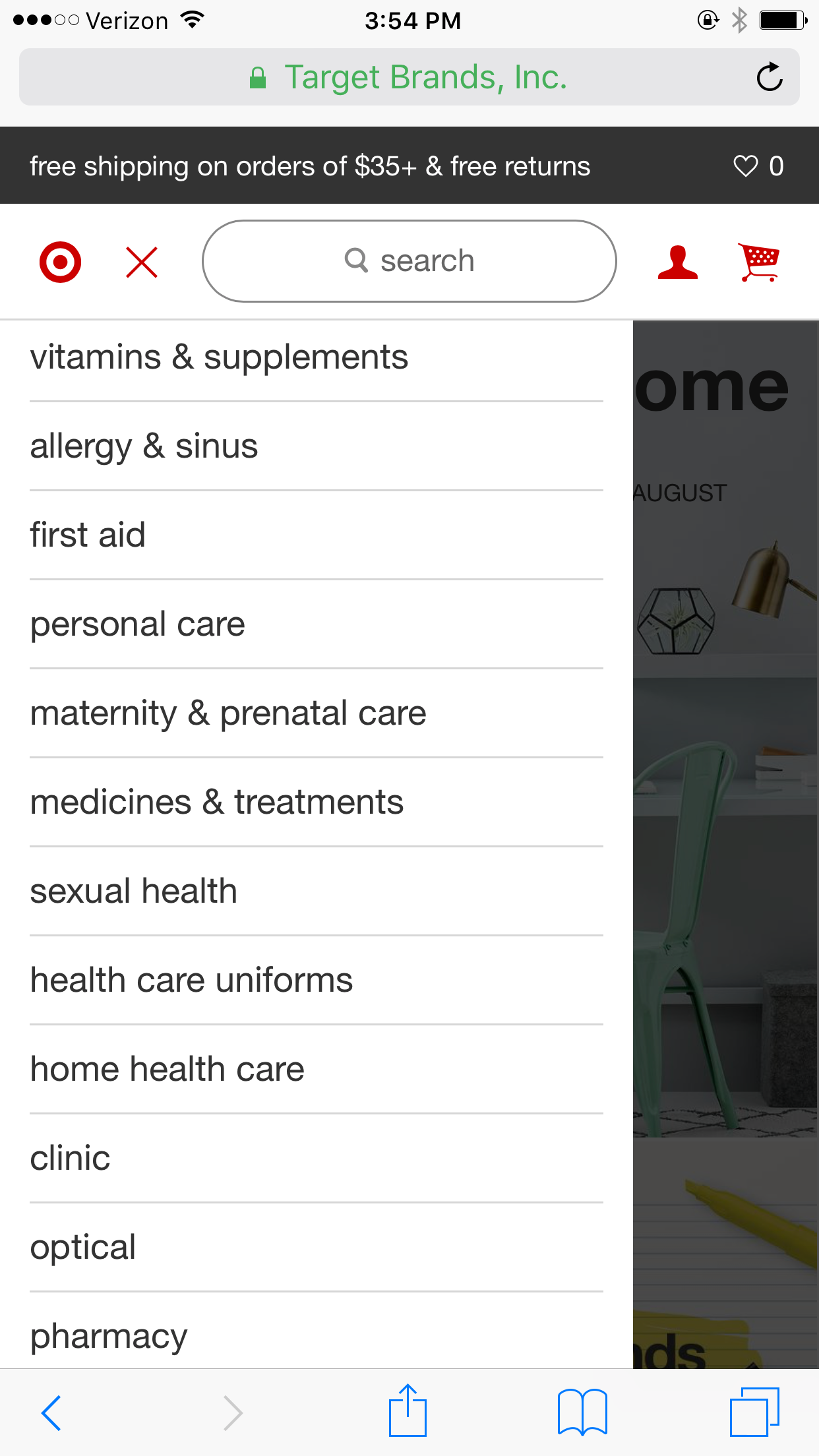This screenshot has height=1456, width=819.
Task: Open the Target bullseye home logo
Action: (60, 262)
